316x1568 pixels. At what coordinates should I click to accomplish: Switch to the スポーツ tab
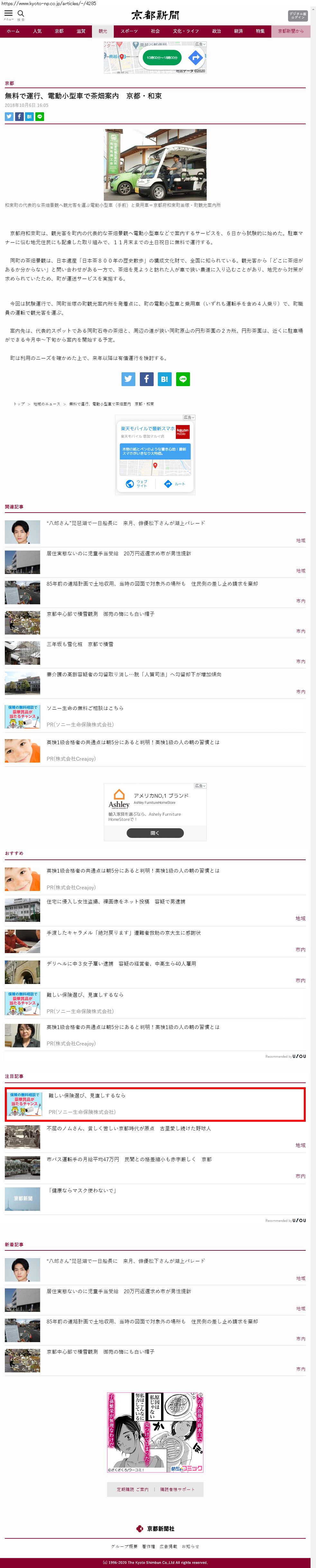tap(129, 31)
